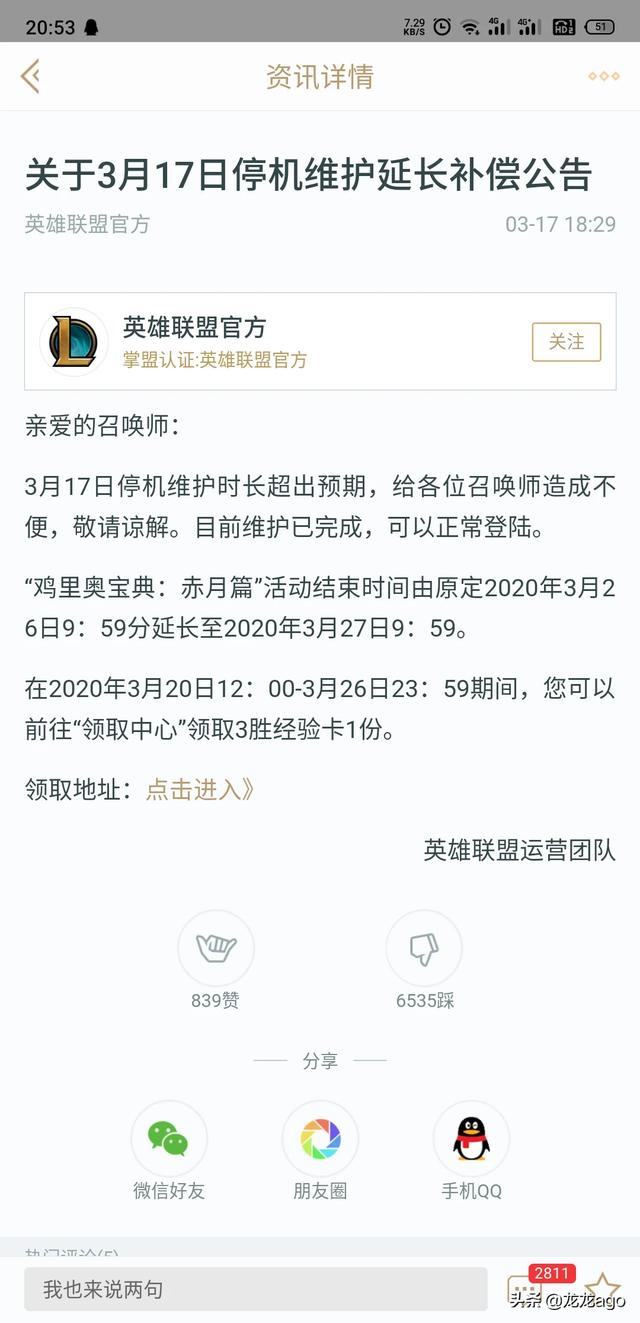Open the three-dot overflow menu

click(x=603, y=76)
